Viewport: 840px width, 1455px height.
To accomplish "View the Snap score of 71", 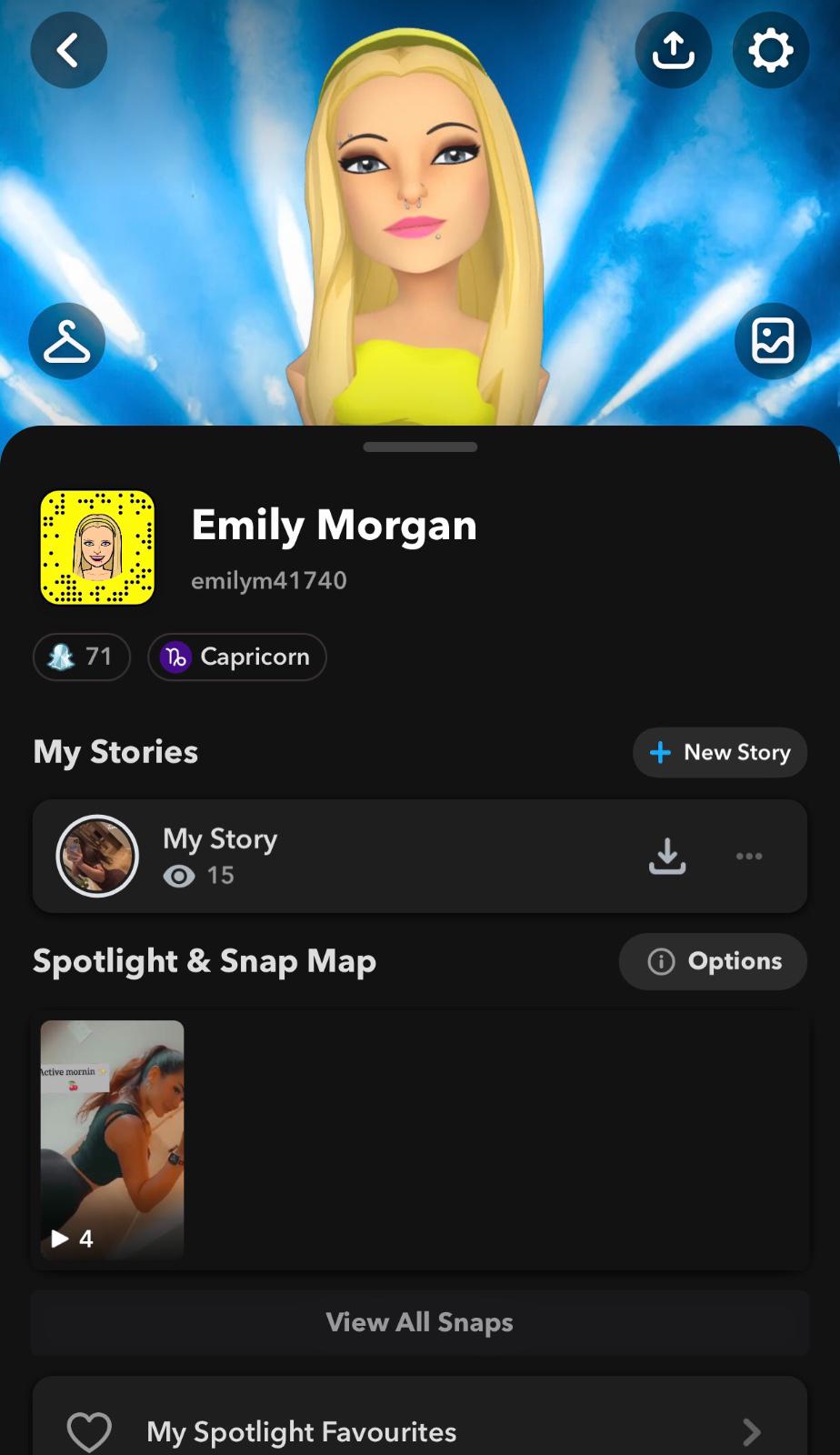I will (82, 657).
